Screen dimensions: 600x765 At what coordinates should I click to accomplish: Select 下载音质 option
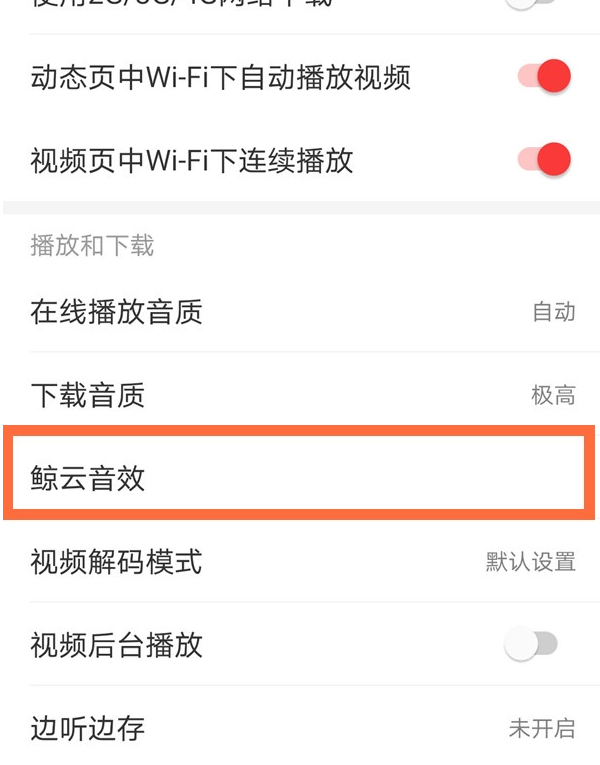pyautogui.click(x=300, y=395)
